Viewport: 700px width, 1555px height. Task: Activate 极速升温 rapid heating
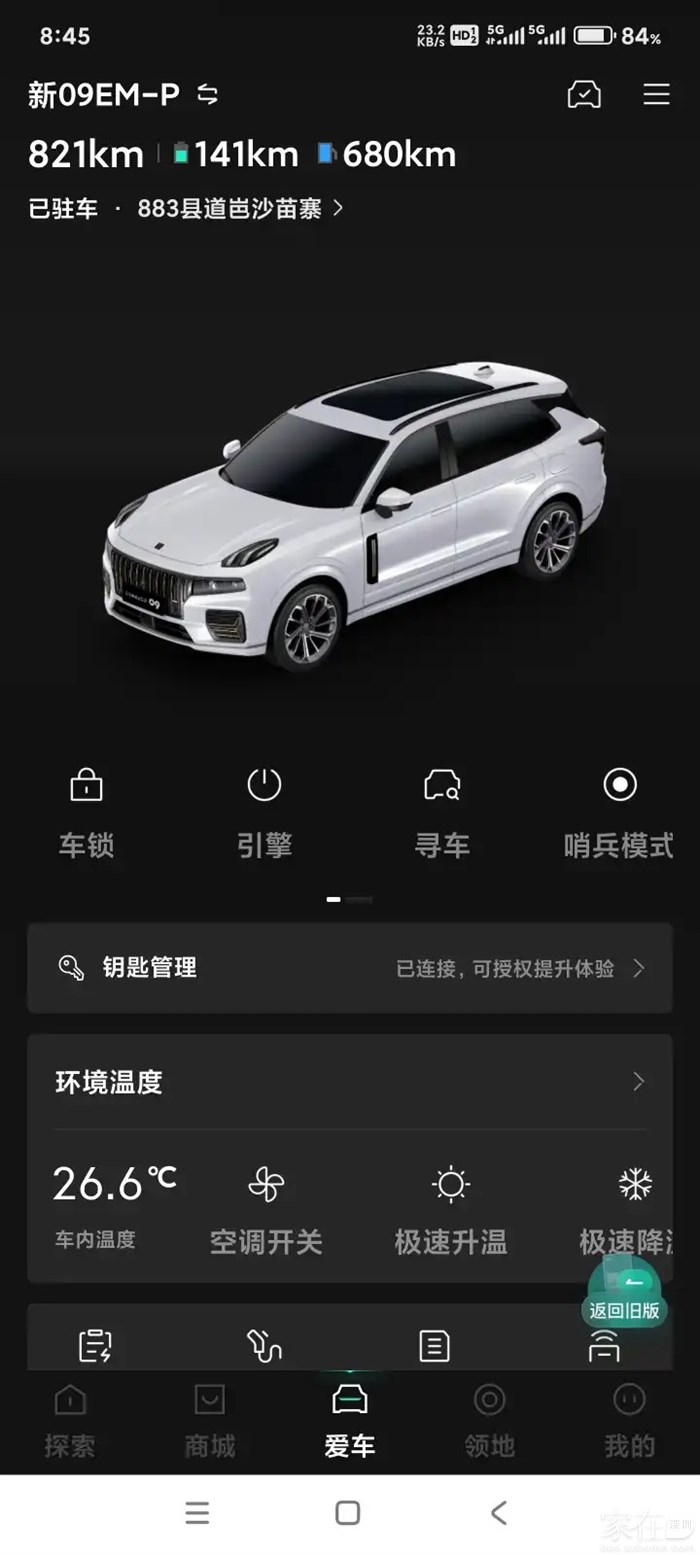click(451, 1210)
